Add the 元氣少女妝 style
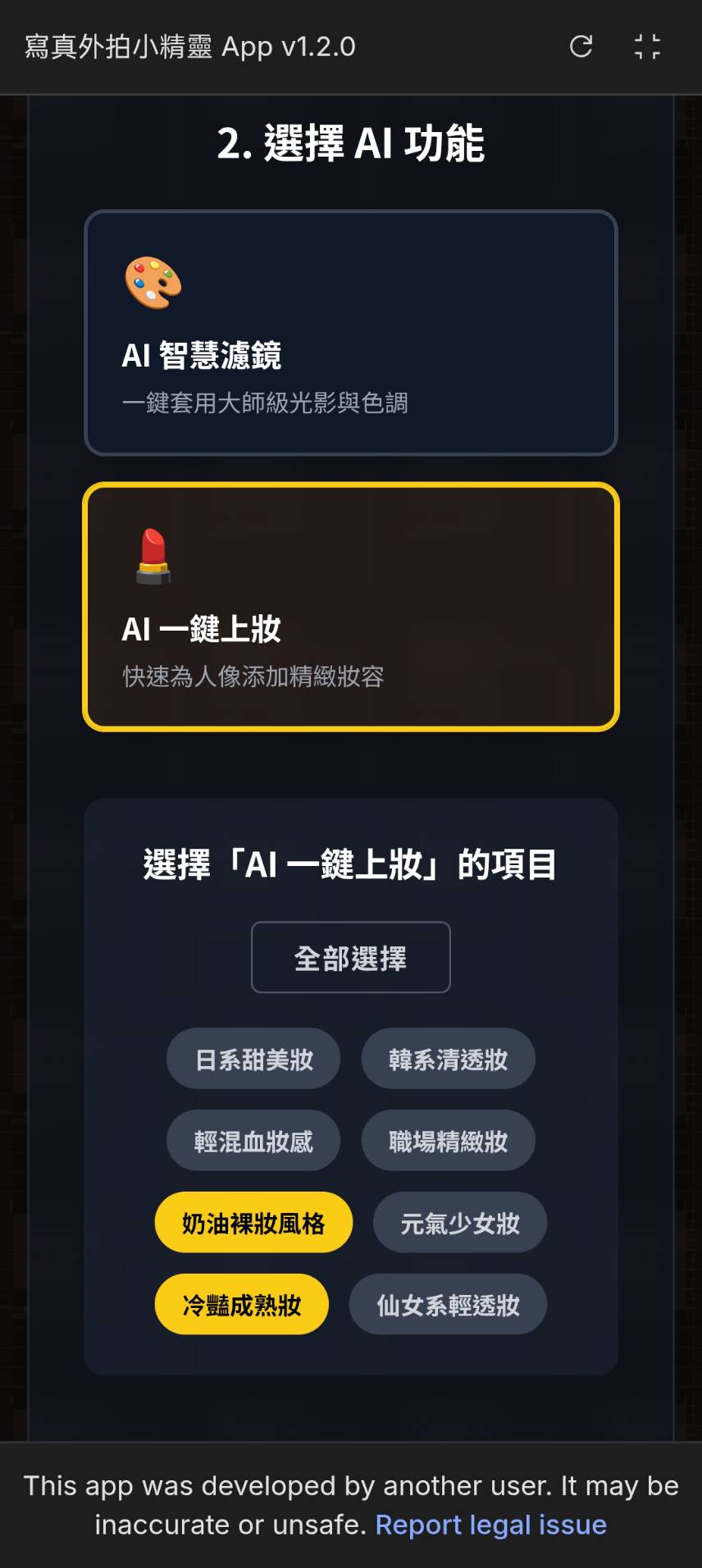This screenshot has height=1568, width=702. (459, 1223)
